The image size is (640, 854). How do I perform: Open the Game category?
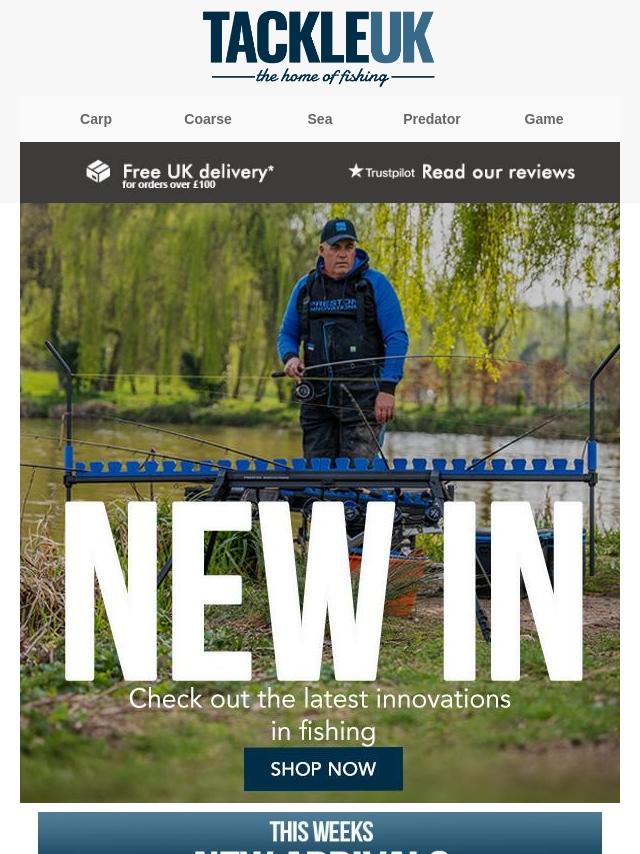(x=544, y=119)
